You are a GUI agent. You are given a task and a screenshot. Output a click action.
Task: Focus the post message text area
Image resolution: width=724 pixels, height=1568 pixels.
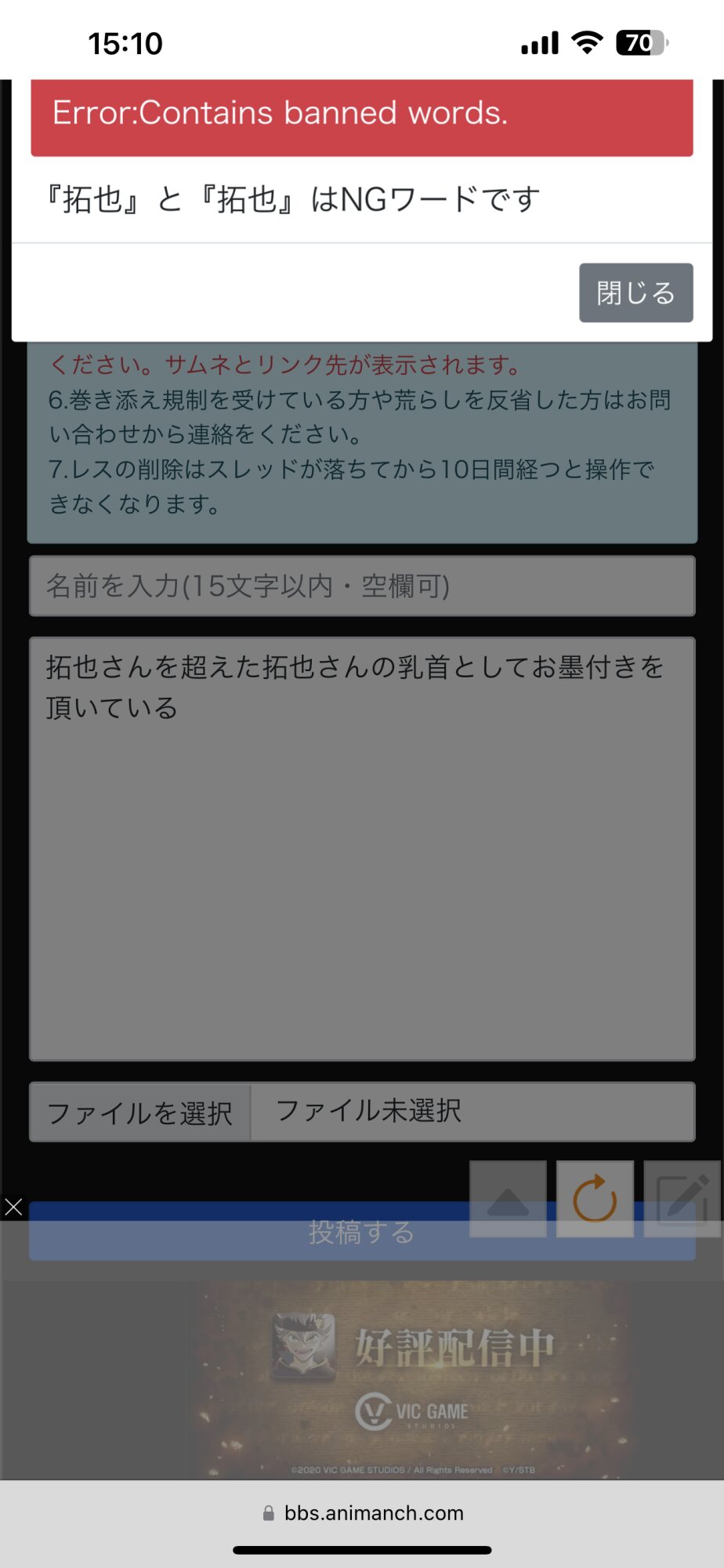(362, 849)
